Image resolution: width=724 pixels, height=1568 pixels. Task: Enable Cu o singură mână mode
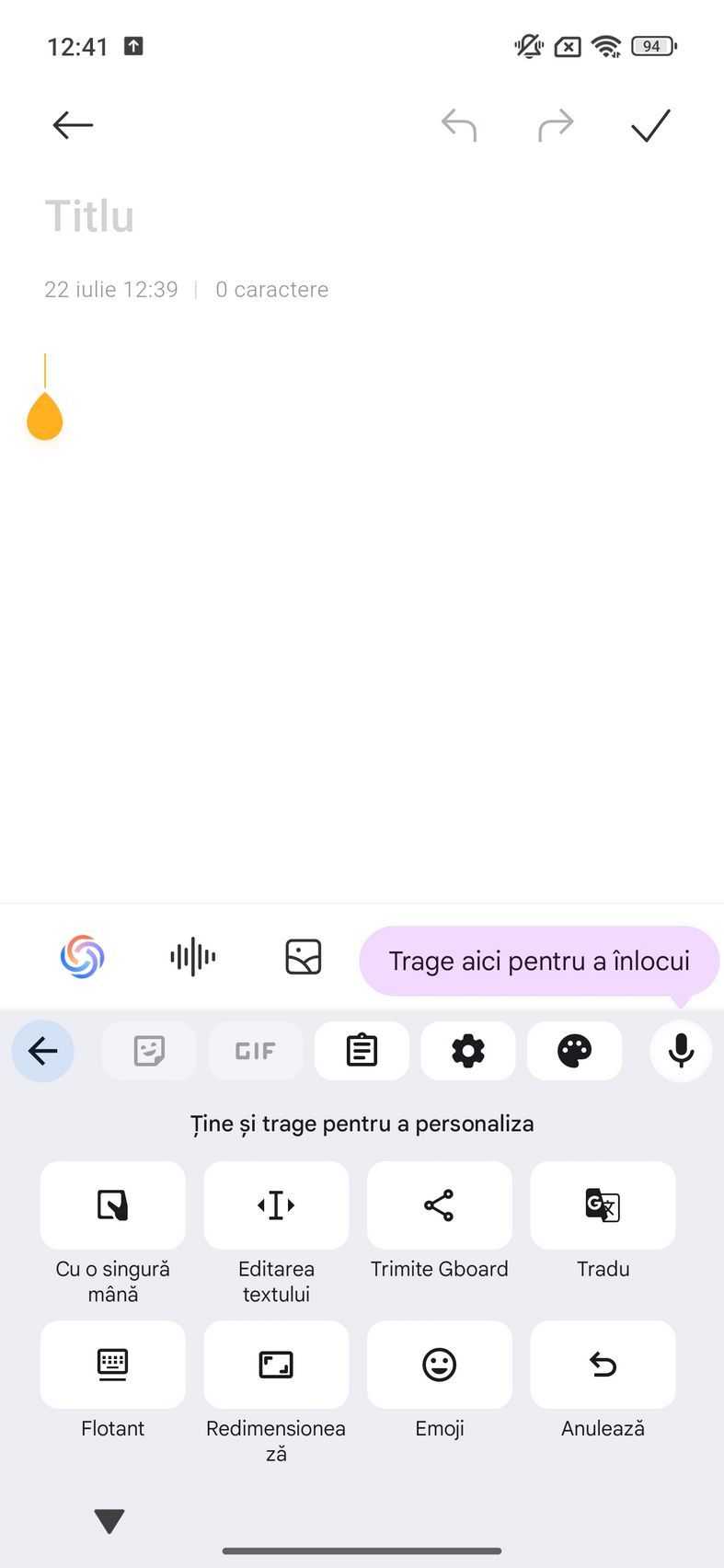113,1205
